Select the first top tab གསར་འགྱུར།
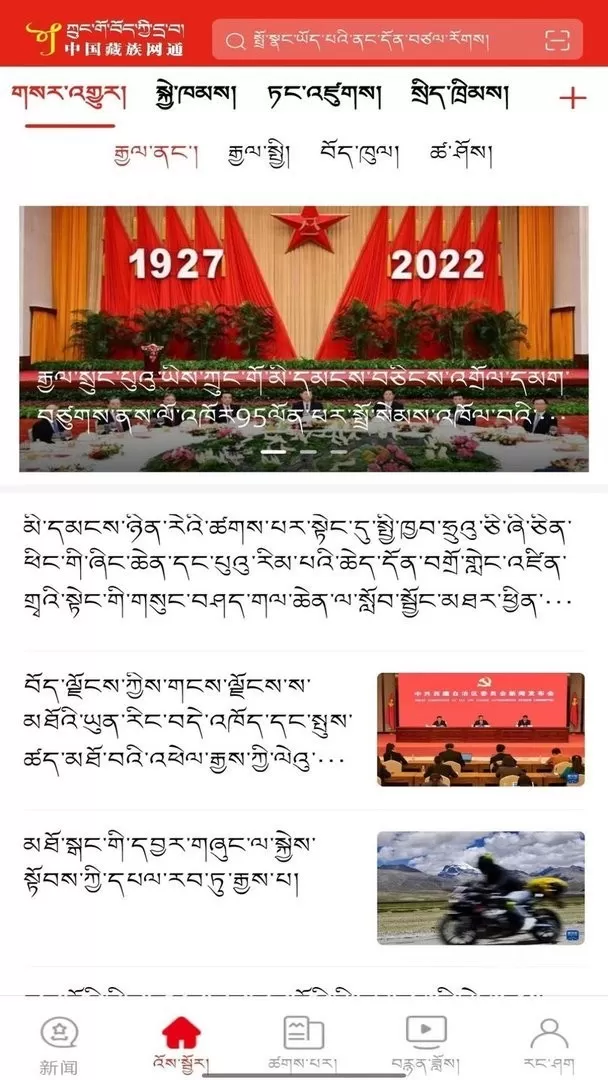This screenshot has height=1080, width=608. coord(69,97)
